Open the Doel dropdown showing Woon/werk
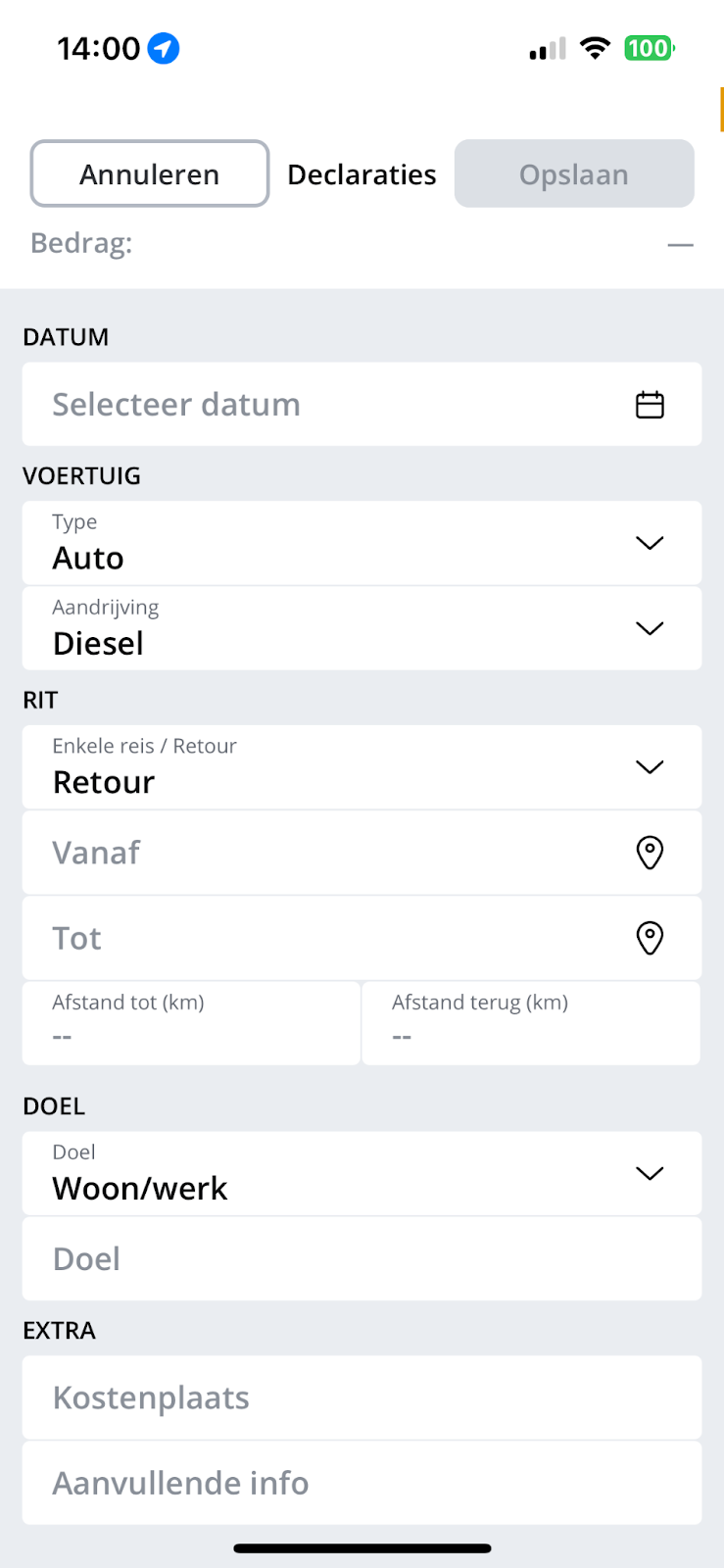724x1568 pixels. coord(362,1173)
